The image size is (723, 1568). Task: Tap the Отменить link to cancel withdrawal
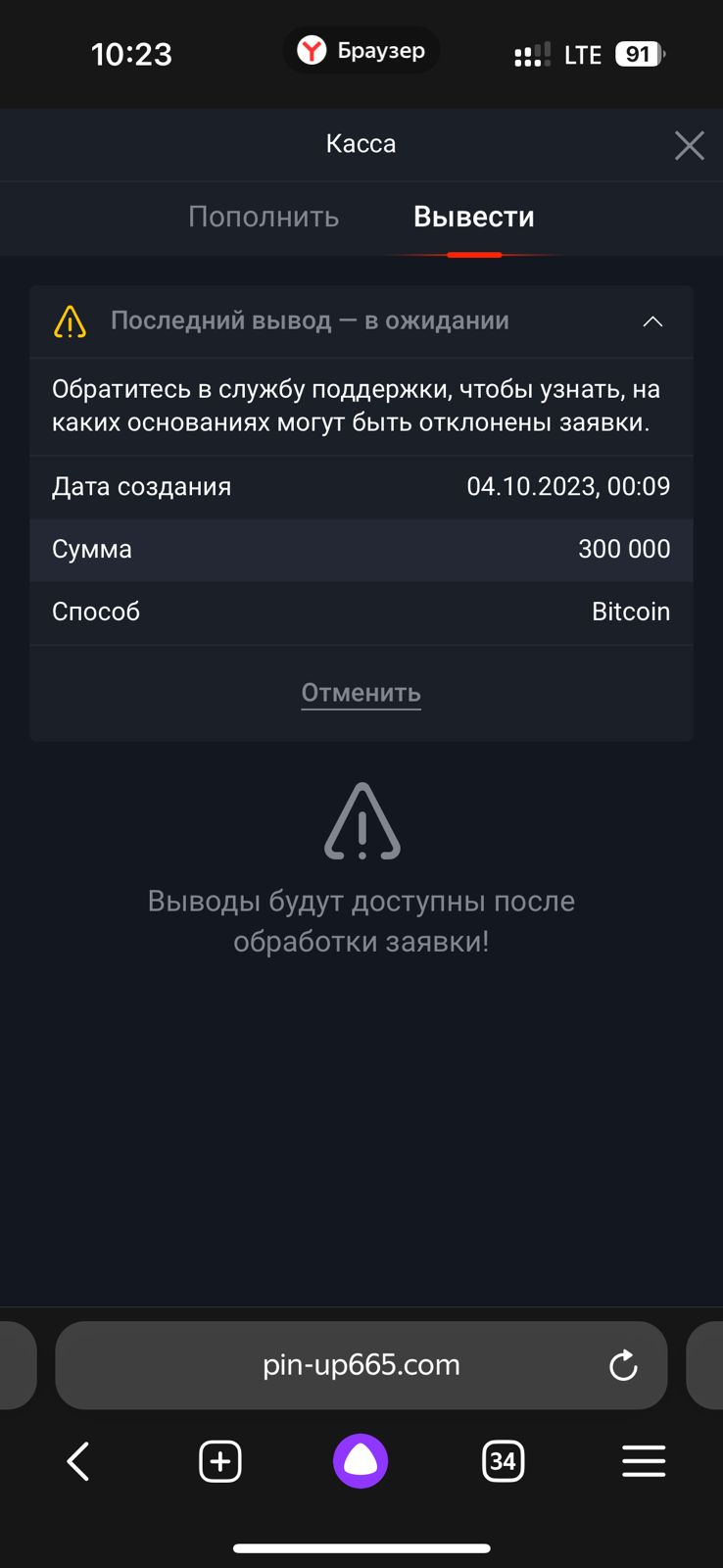[361, 693]
